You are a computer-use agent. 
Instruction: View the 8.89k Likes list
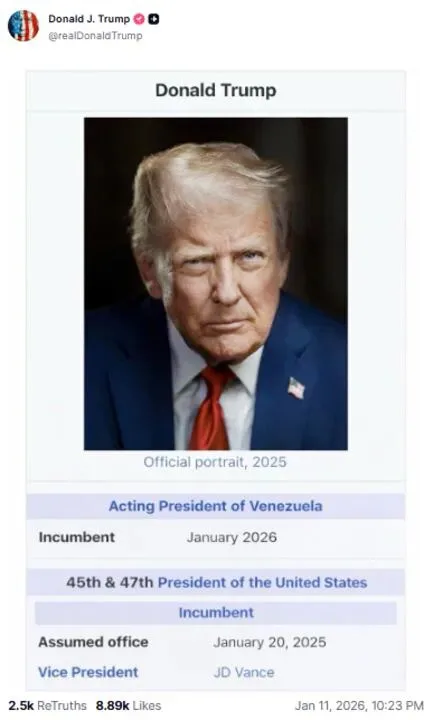click(128, 705)
